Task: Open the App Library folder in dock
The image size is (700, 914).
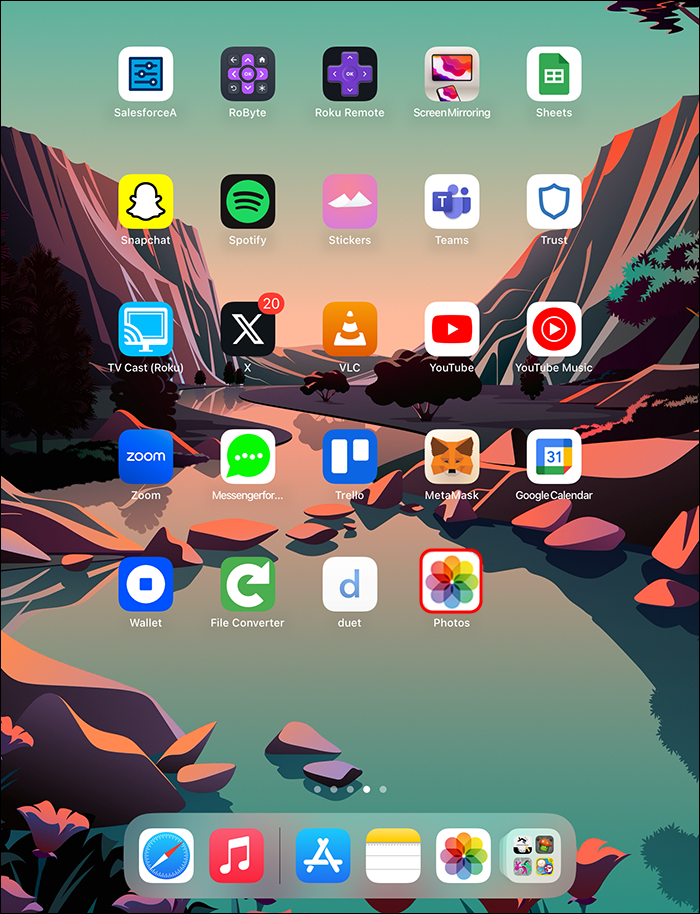Action: click(x=532, y=855)
